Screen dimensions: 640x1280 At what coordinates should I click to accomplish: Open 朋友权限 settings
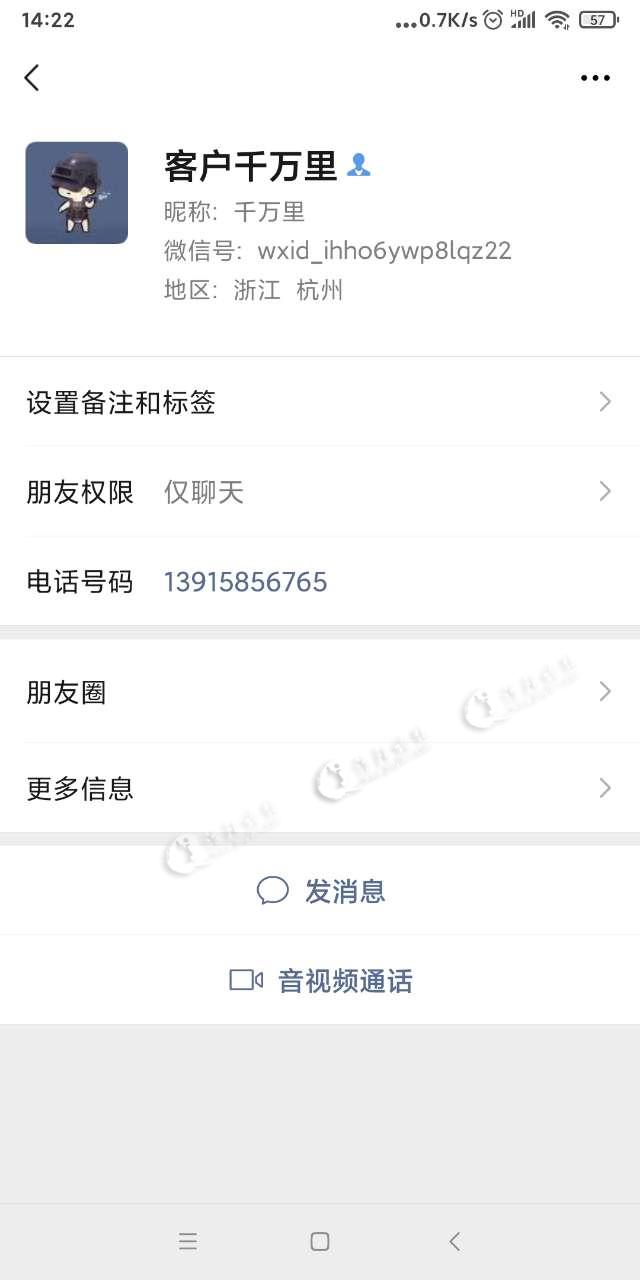pyautogui.click(x=320, y=492)
